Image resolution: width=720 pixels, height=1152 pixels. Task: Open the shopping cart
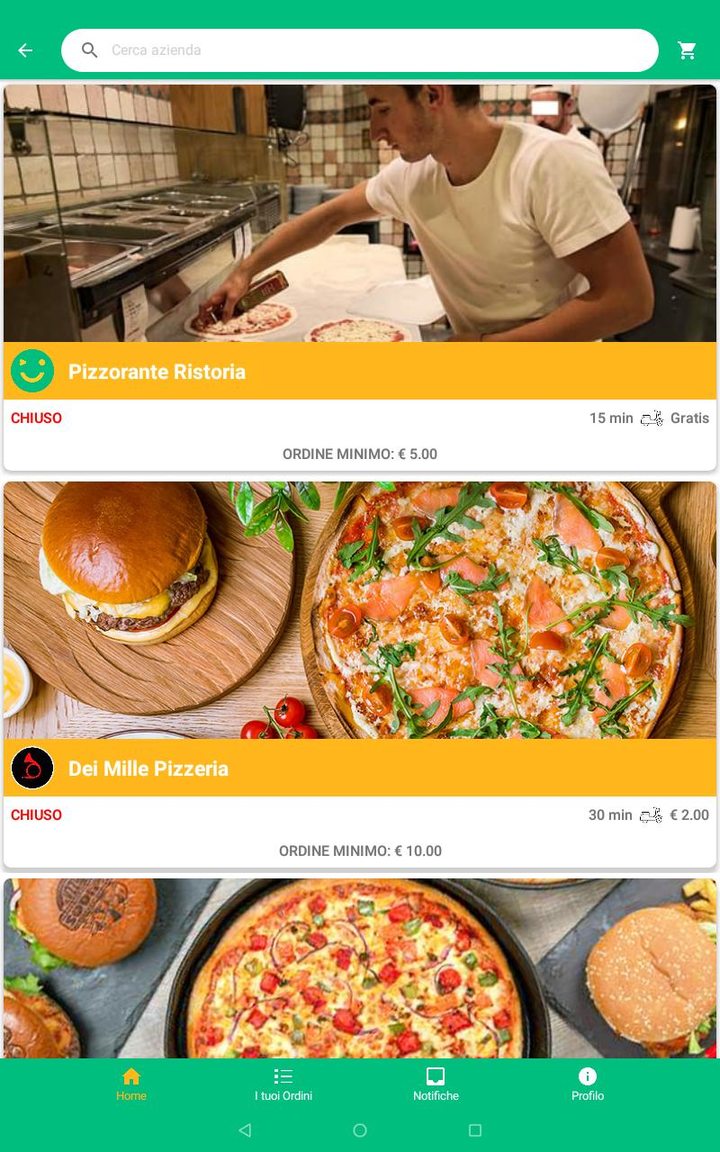(687, 50)
